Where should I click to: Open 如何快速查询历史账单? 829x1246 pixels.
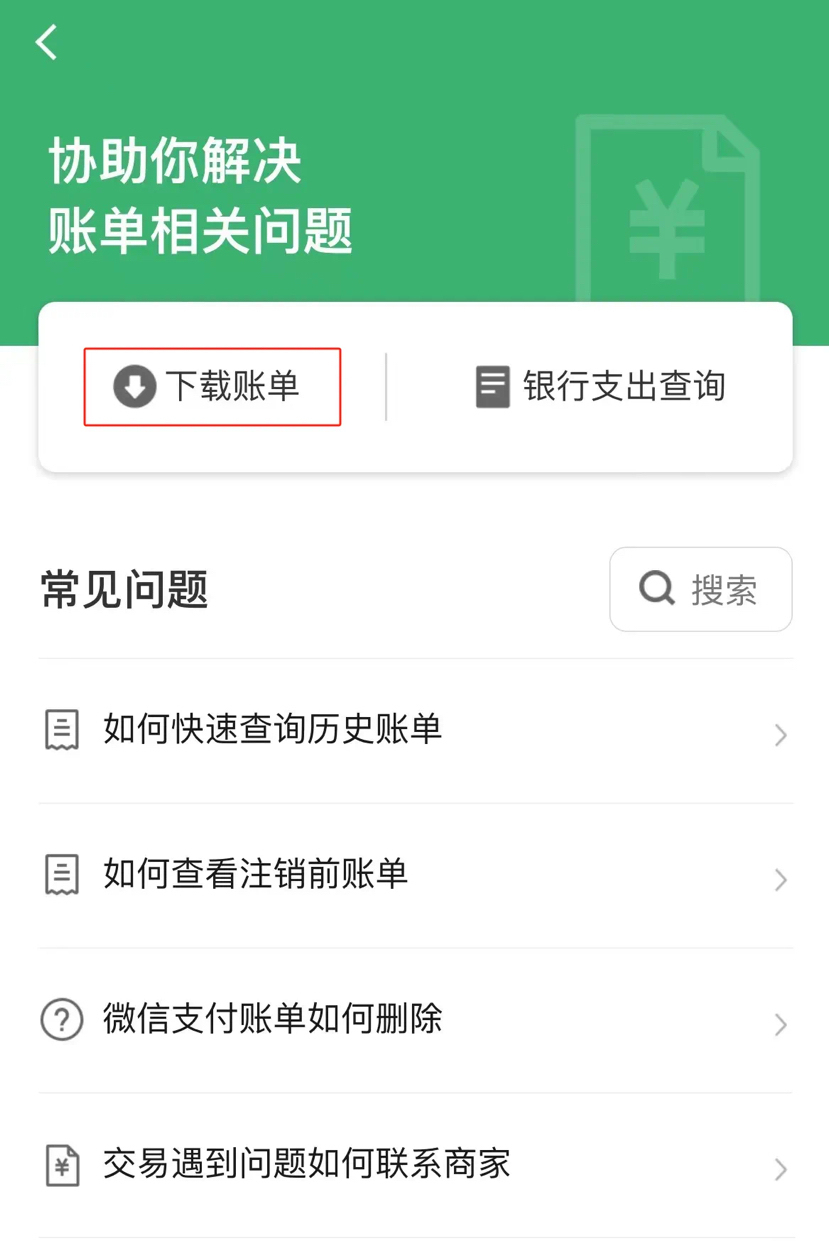point(414,730)
